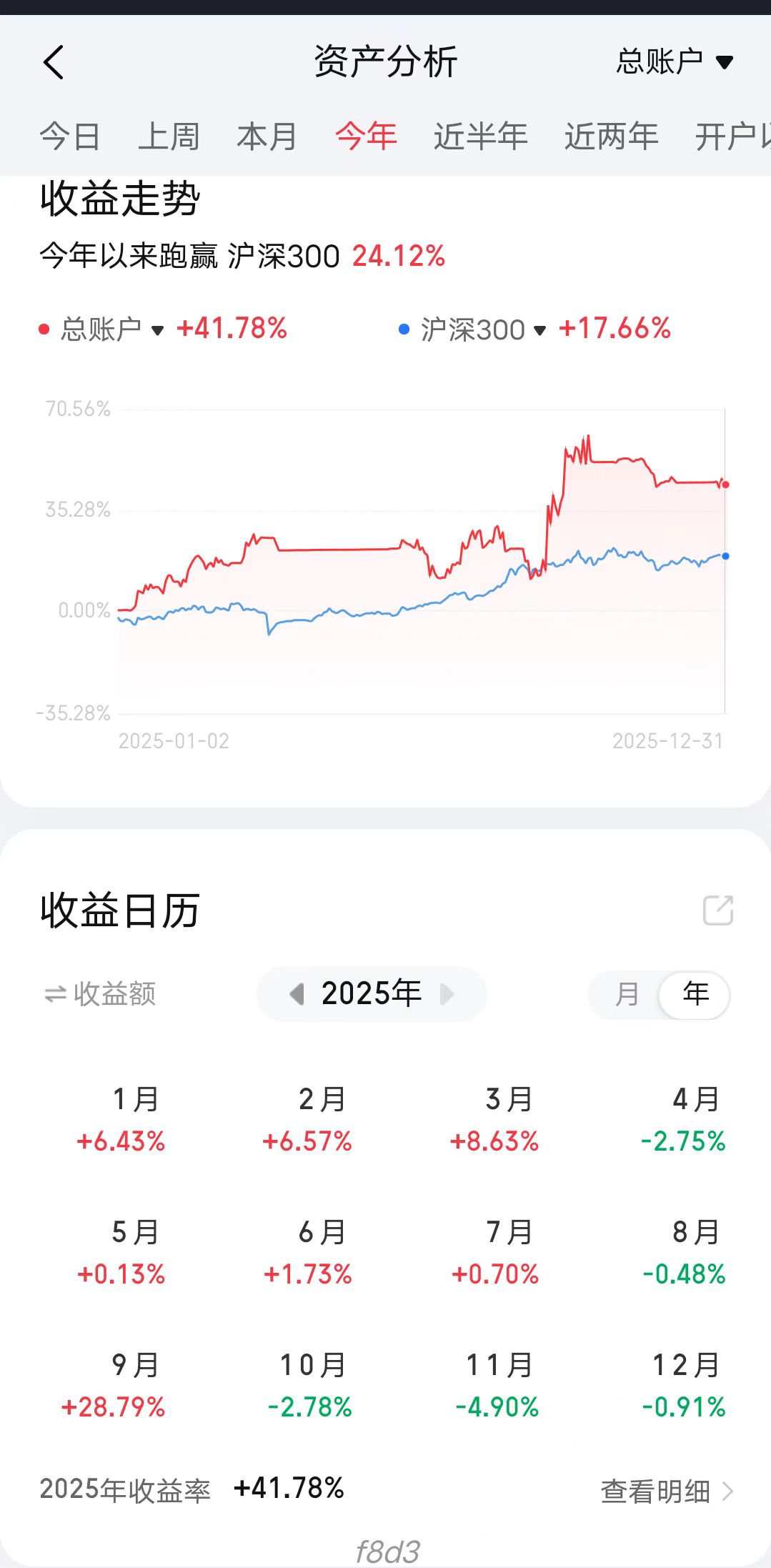
Task: Select the 今年 tab
Action: tap(366, 136)
